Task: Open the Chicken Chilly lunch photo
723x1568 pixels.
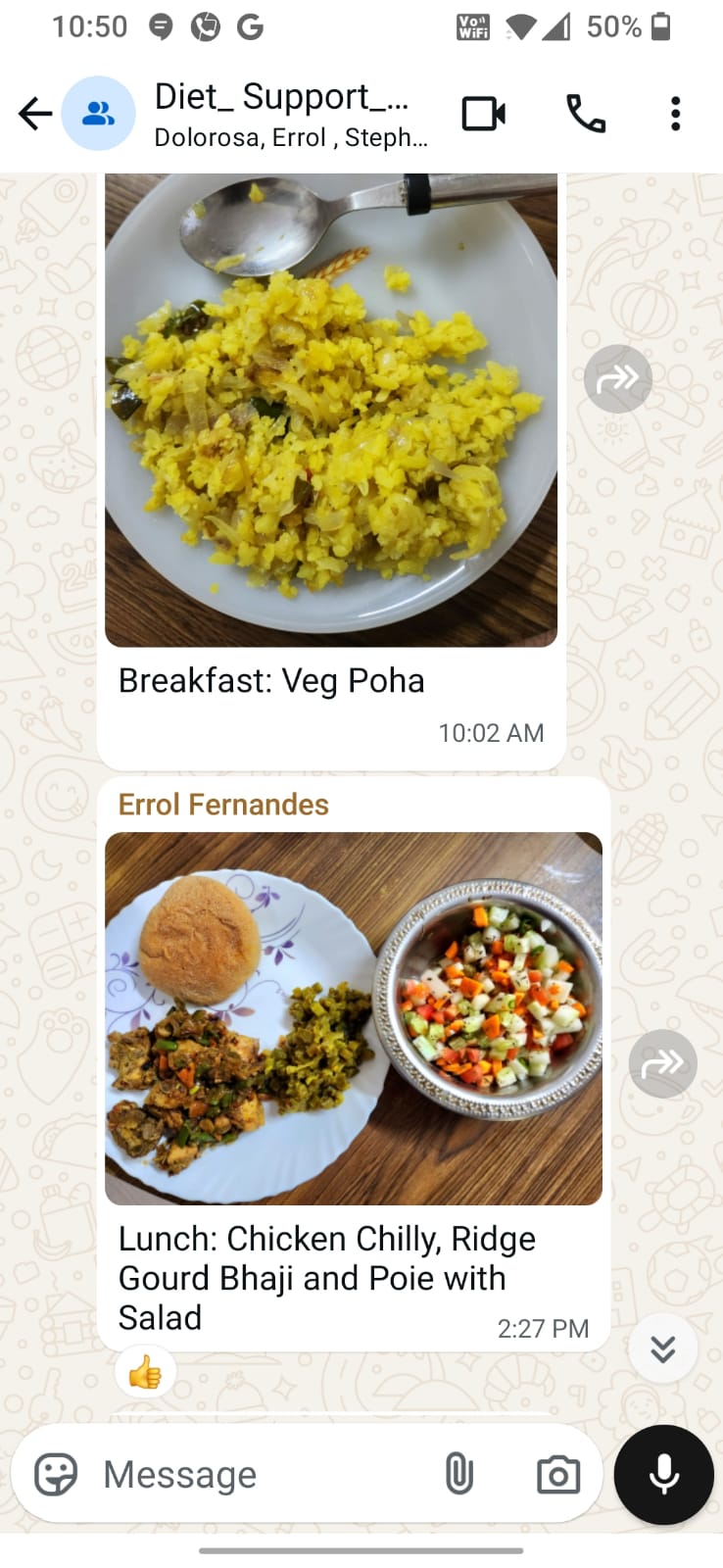Action: (353, 1019)
